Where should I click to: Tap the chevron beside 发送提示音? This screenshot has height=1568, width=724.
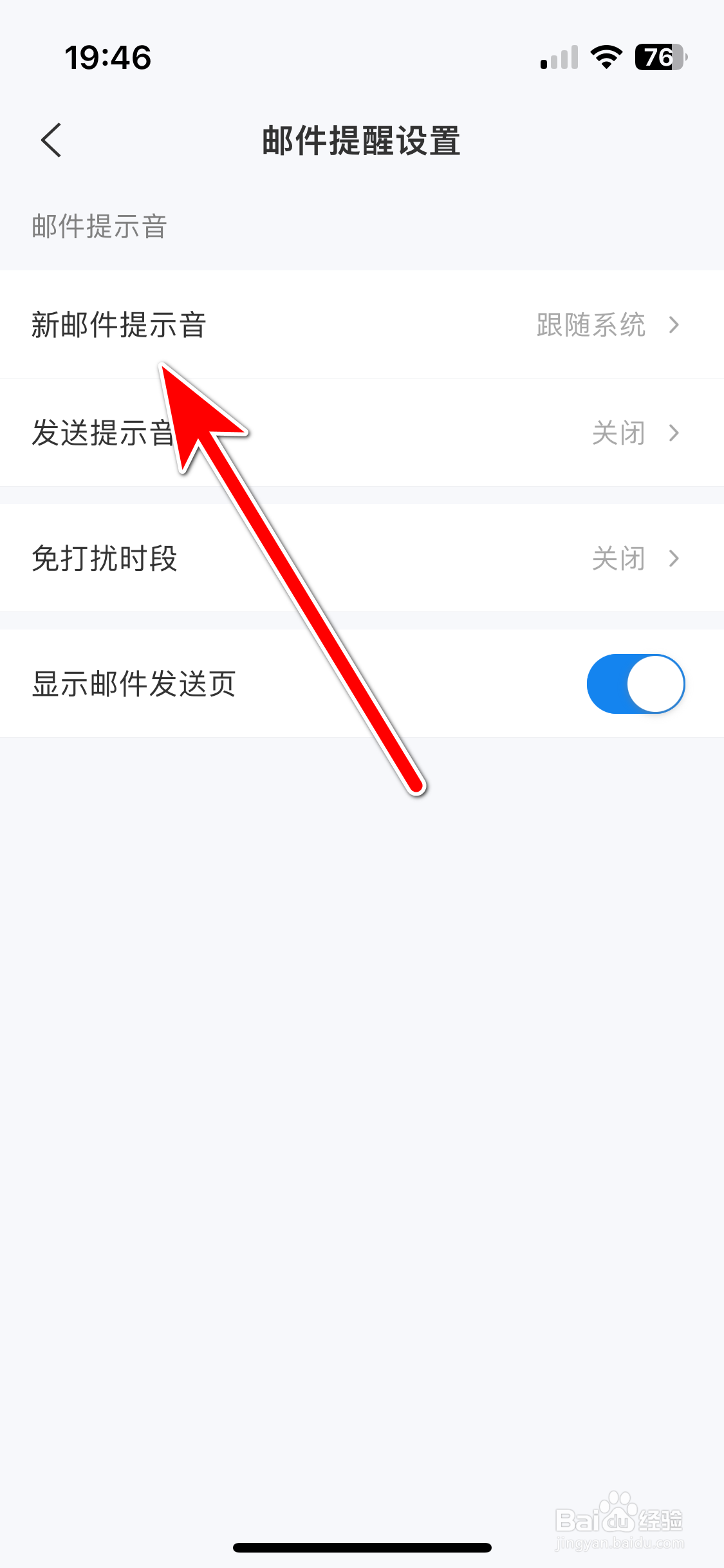point(674,433)
